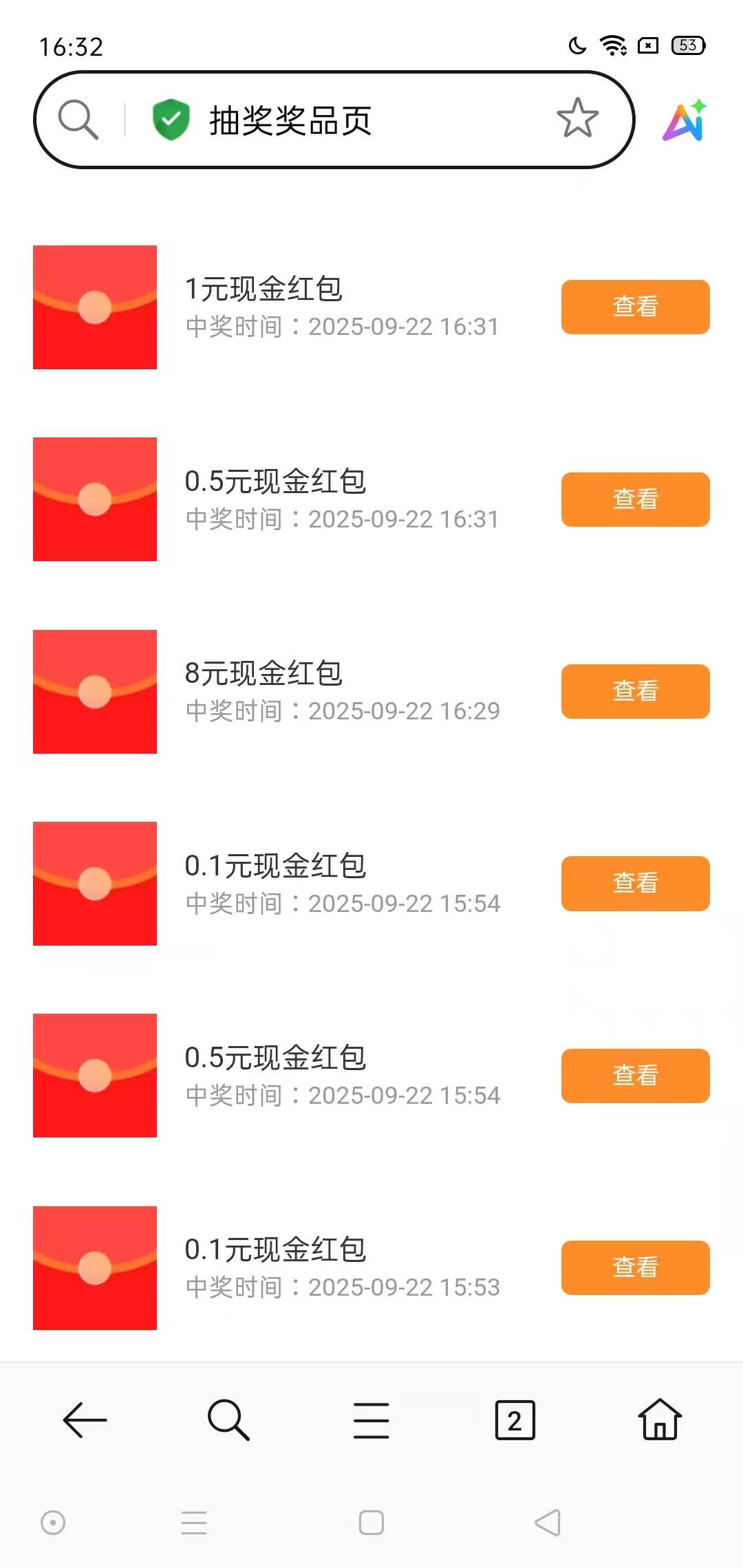The height and width of the screenshot is (1568, 743).
Task: Tap the system back triangle
Action: pyautogui.click(x=548, y=1523)
